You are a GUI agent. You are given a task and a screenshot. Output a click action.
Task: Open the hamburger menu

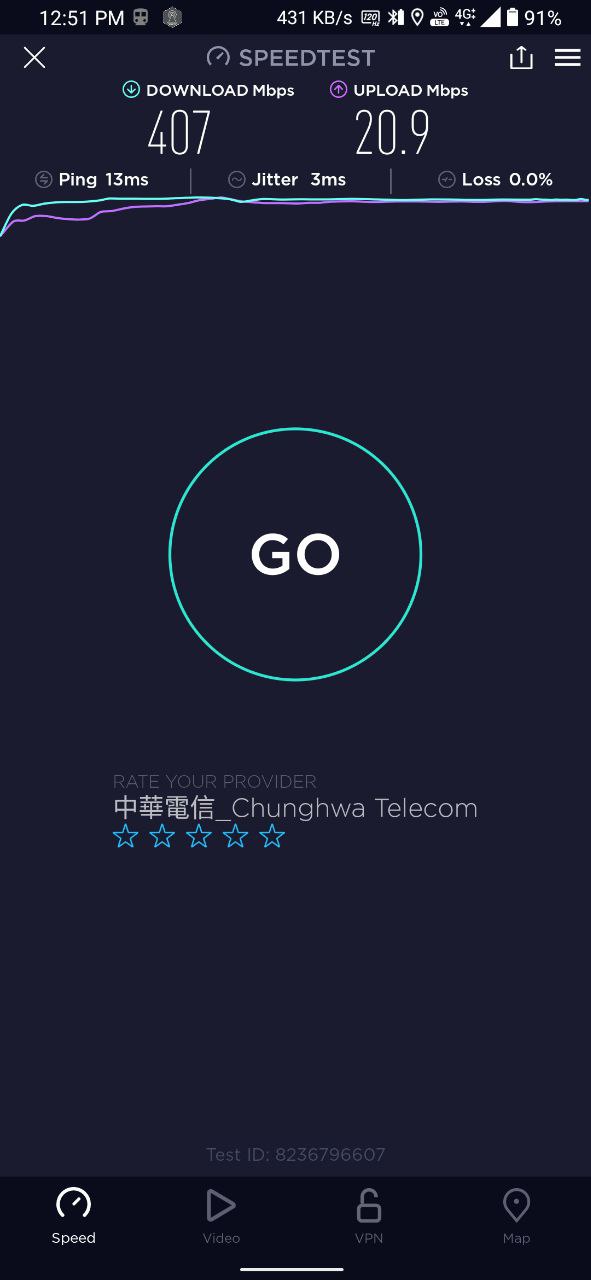[x=567, y=58]
